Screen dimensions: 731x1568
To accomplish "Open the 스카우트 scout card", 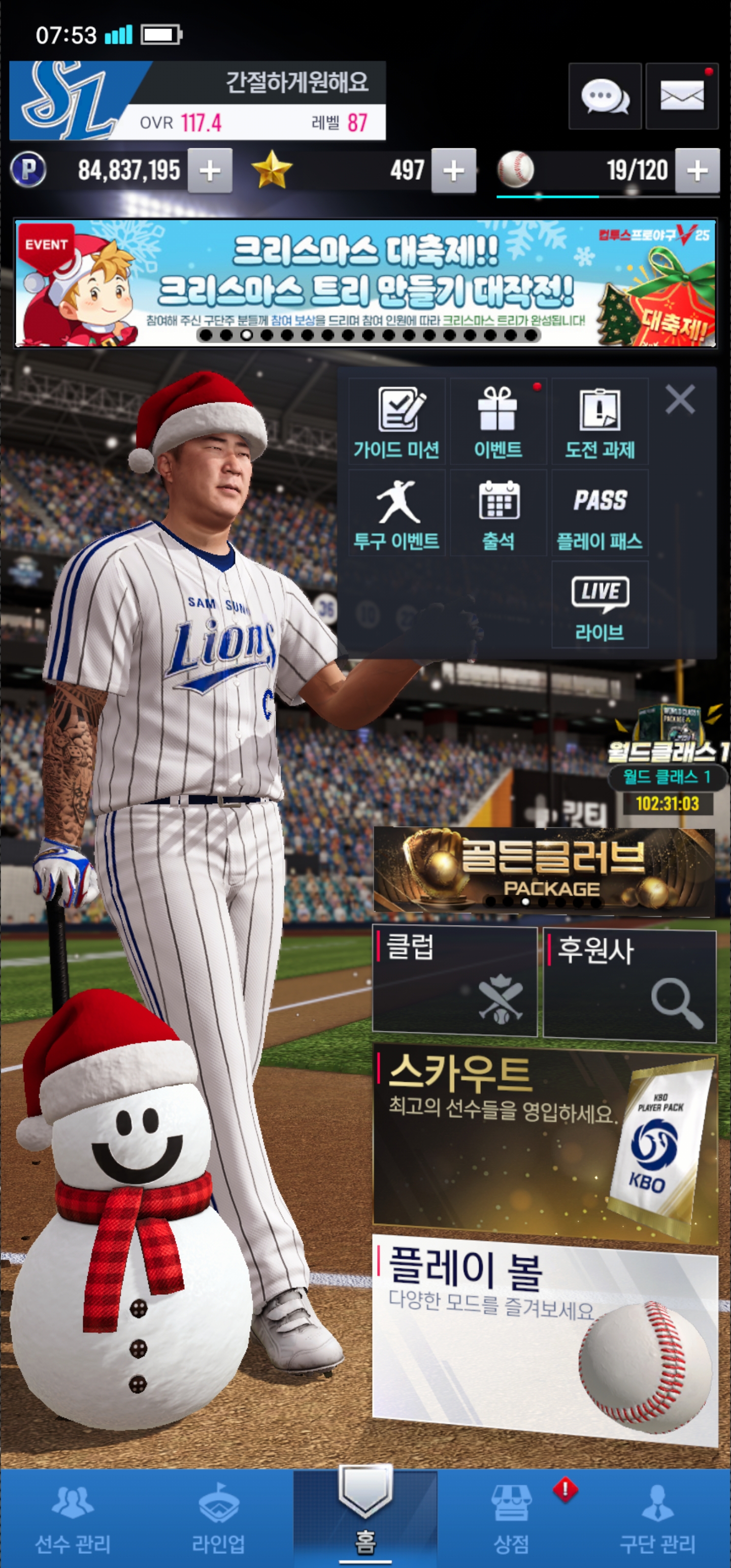I will [544, 1145].
